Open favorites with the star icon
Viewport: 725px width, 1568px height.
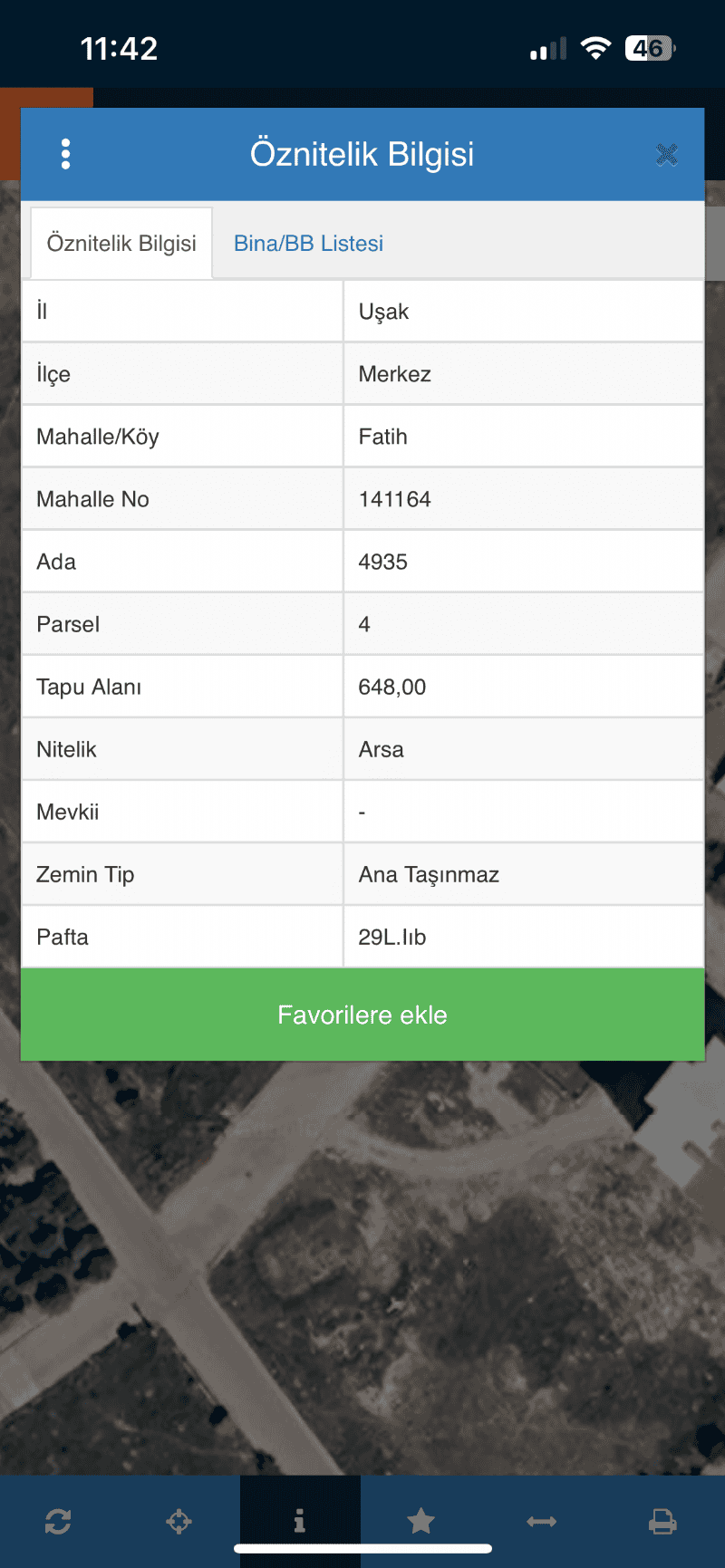[x=420, y=1521]
